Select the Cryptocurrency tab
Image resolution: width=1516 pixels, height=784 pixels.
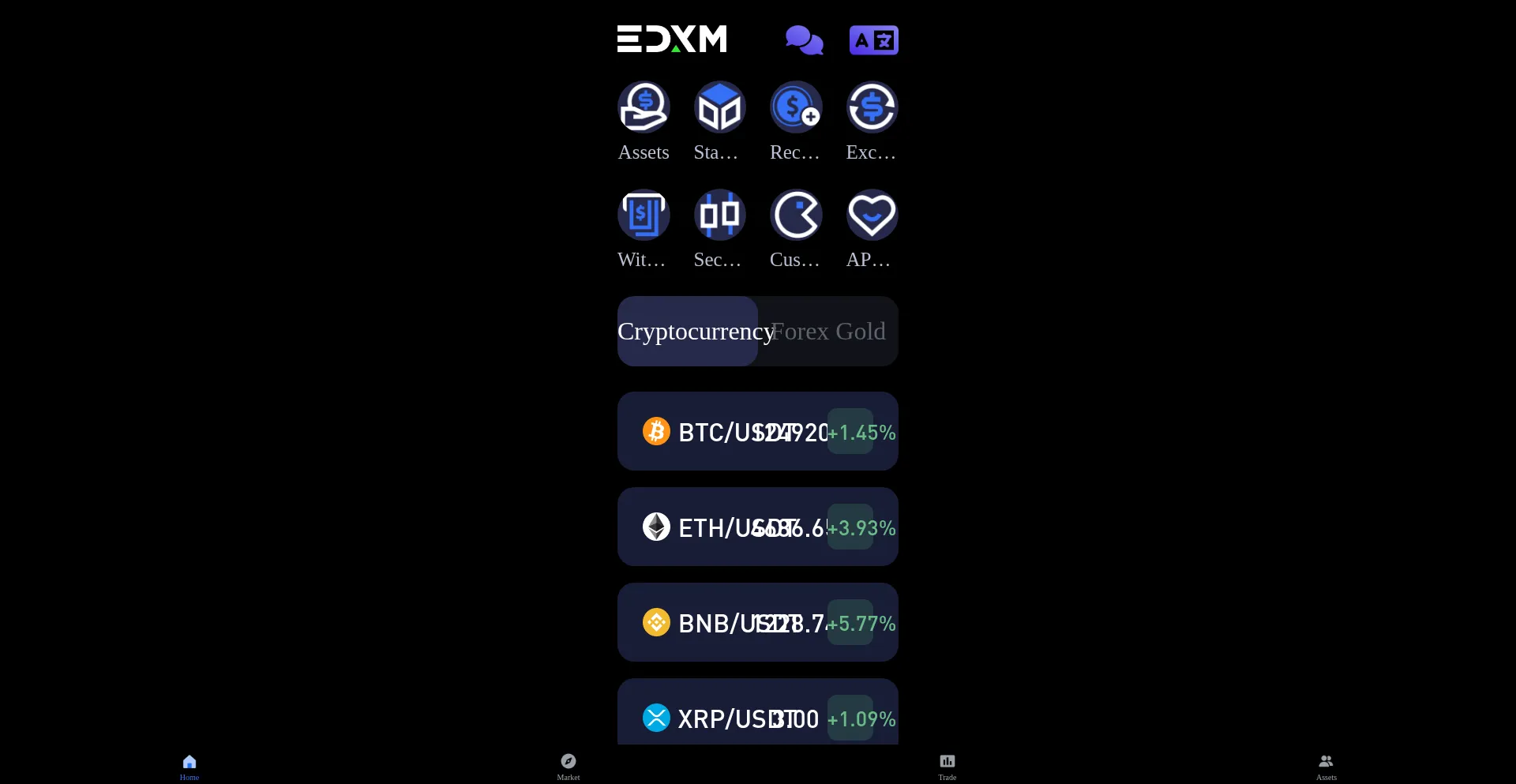pos(687,332)
